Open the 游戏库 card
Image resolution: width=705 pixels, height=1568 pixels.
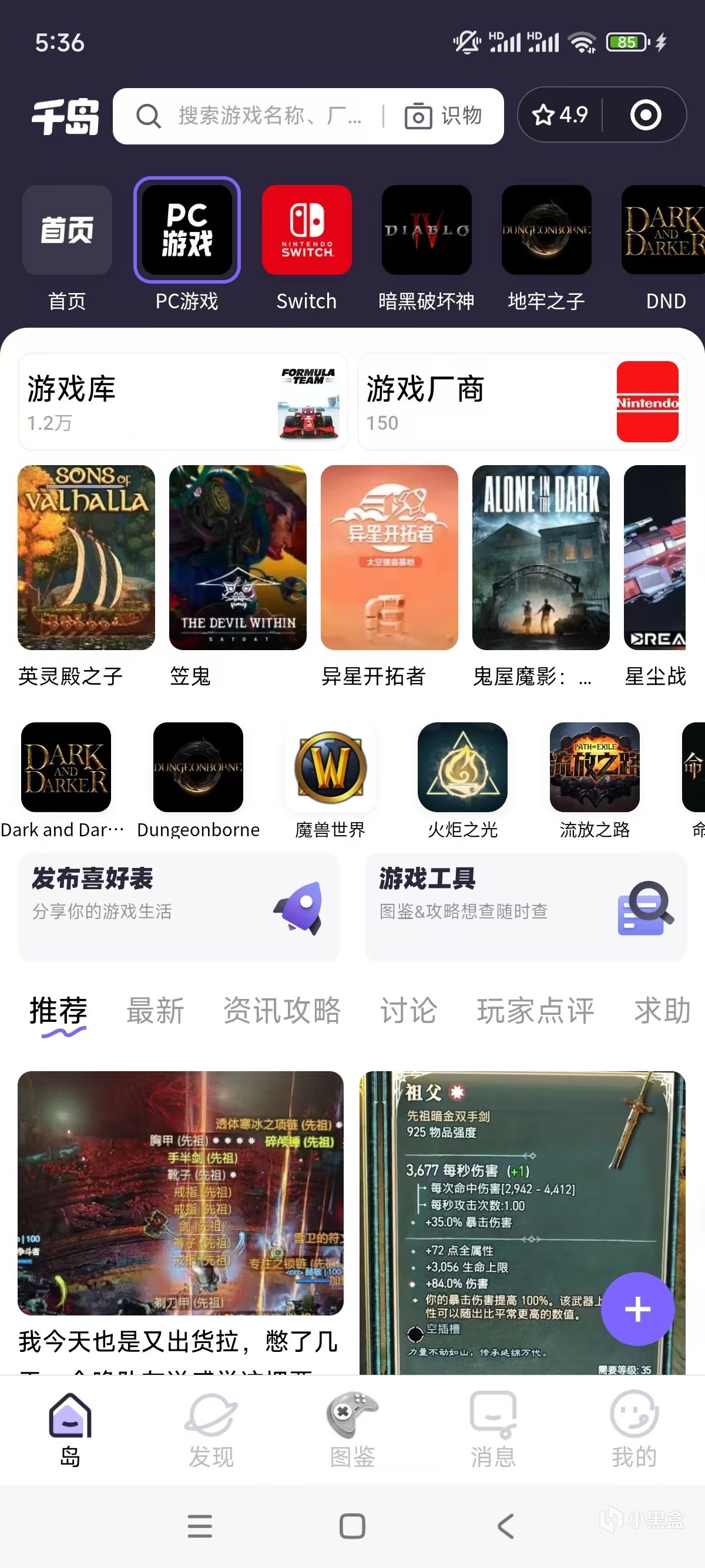(183, 402)
